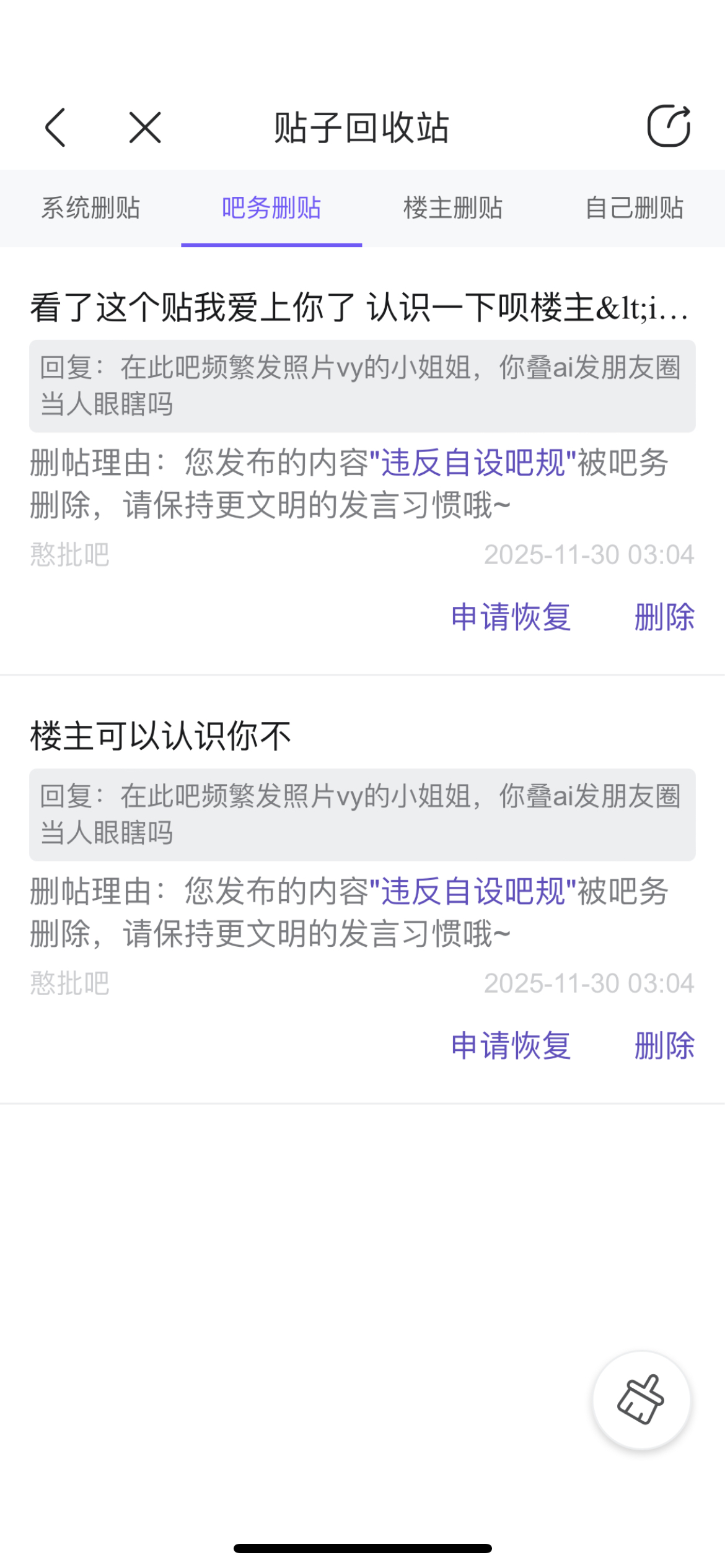This screenshot has height=1568, width=725.
Task: Tap 申请恢复 for the 看了这个贴我爱上你了 post
Action: [511, 617]
